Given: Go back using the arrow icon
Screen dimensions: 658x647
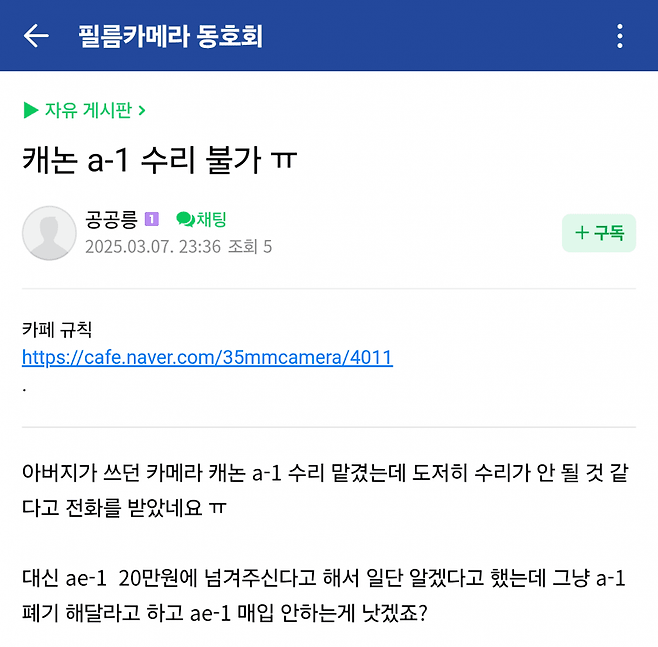Looking at the screenshot, I should 36,36.
